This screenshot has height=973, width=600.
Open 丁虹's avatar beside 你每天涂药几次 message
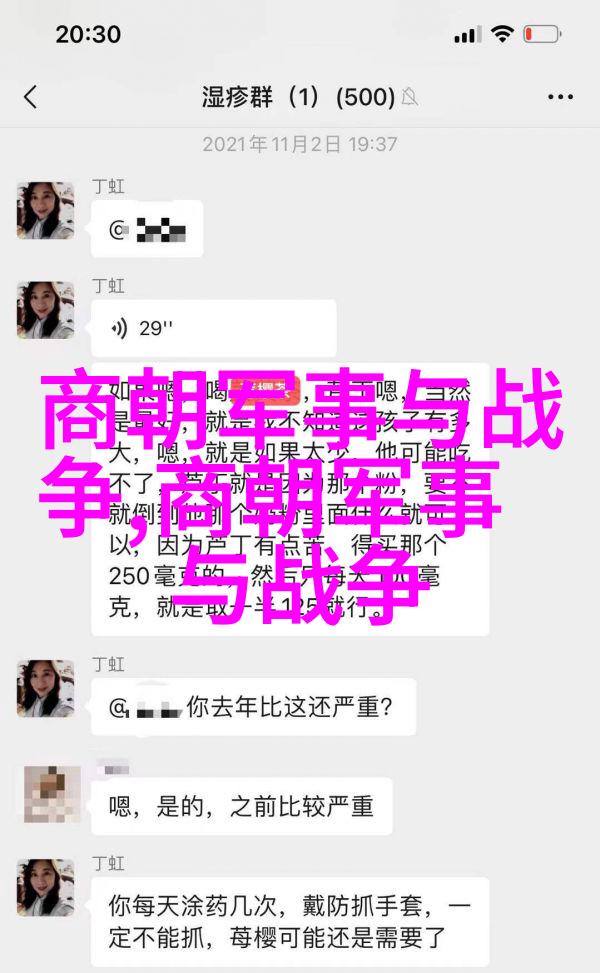46,887
